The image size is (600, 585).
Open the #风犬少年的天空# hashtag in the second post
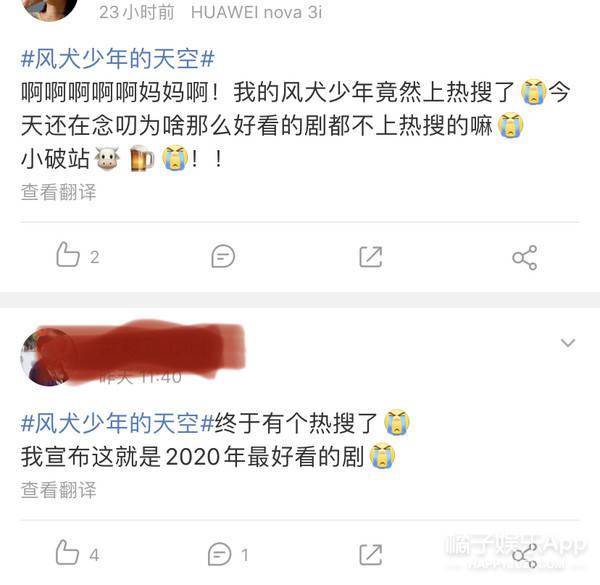point(118,423)
